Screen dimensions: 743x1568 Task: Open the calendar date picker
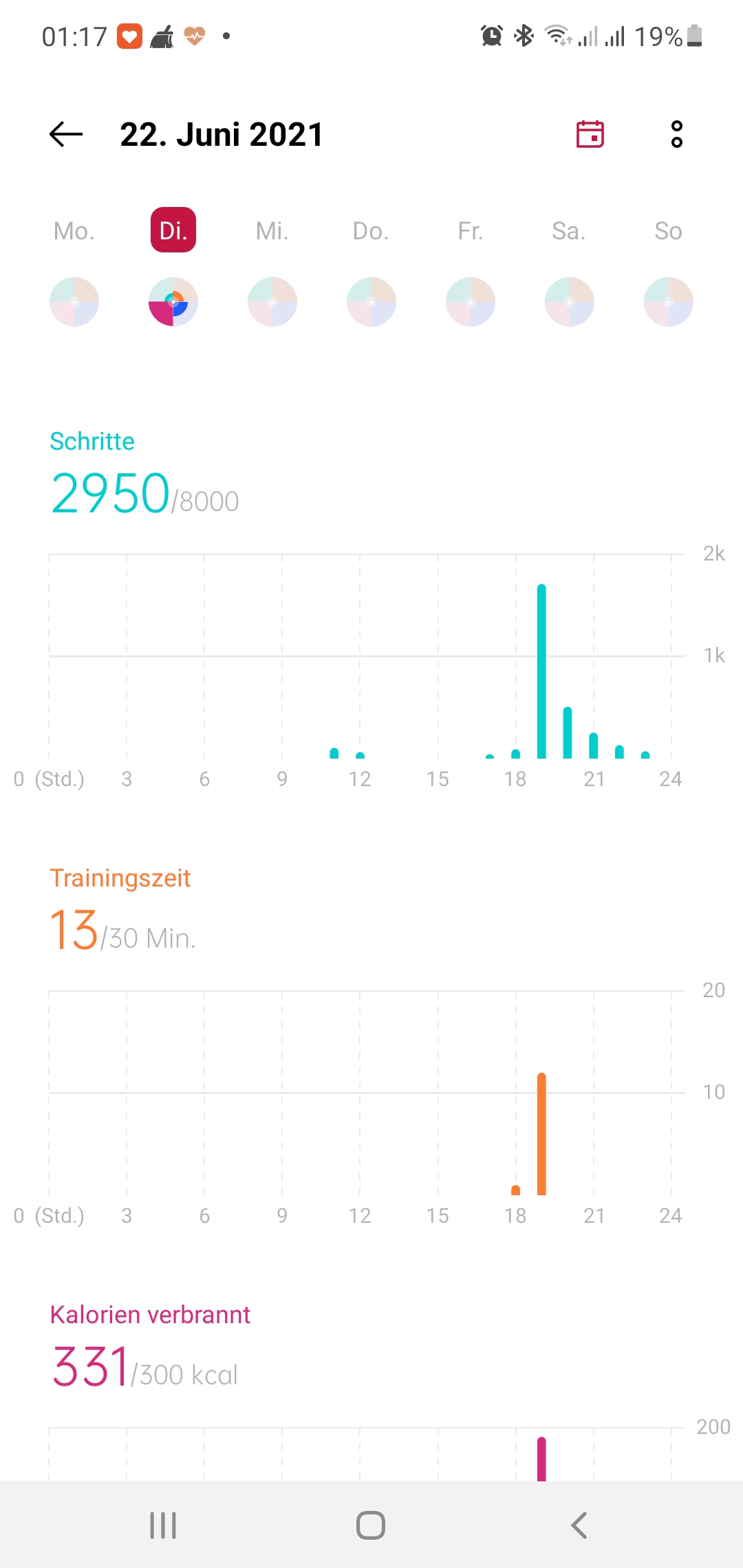pyautogui.click(x=590, y=134)
